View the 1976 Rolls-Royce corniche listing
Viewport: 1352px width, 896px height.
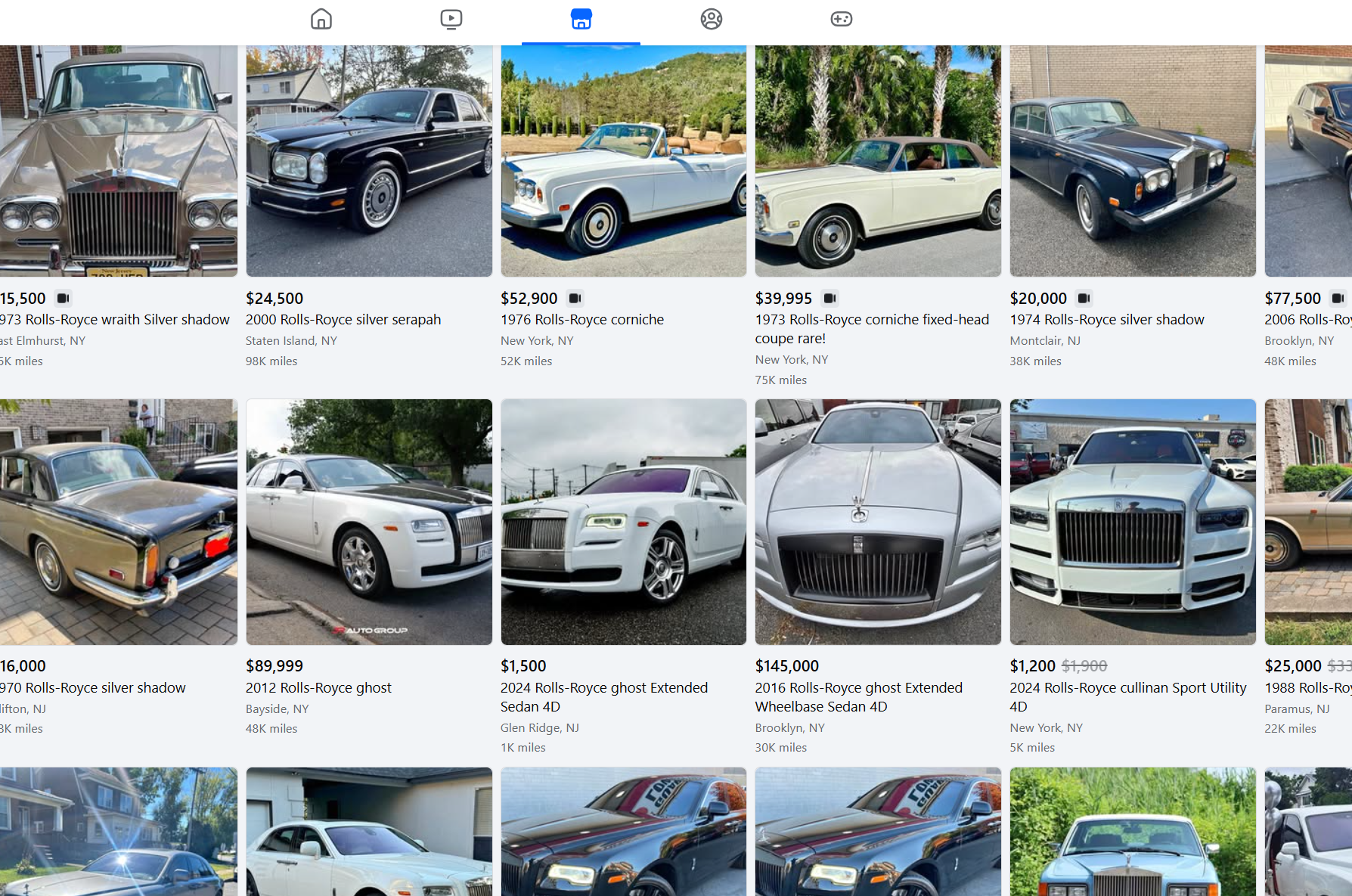coord(623,161)
